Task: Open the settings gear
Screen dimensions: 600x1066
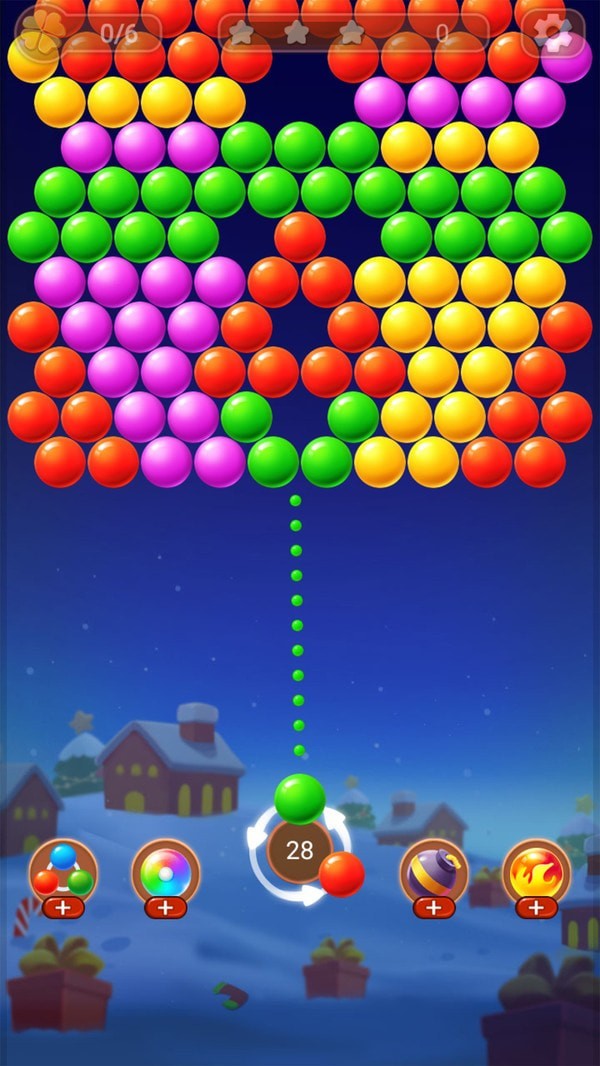Action: pos(553,33)
